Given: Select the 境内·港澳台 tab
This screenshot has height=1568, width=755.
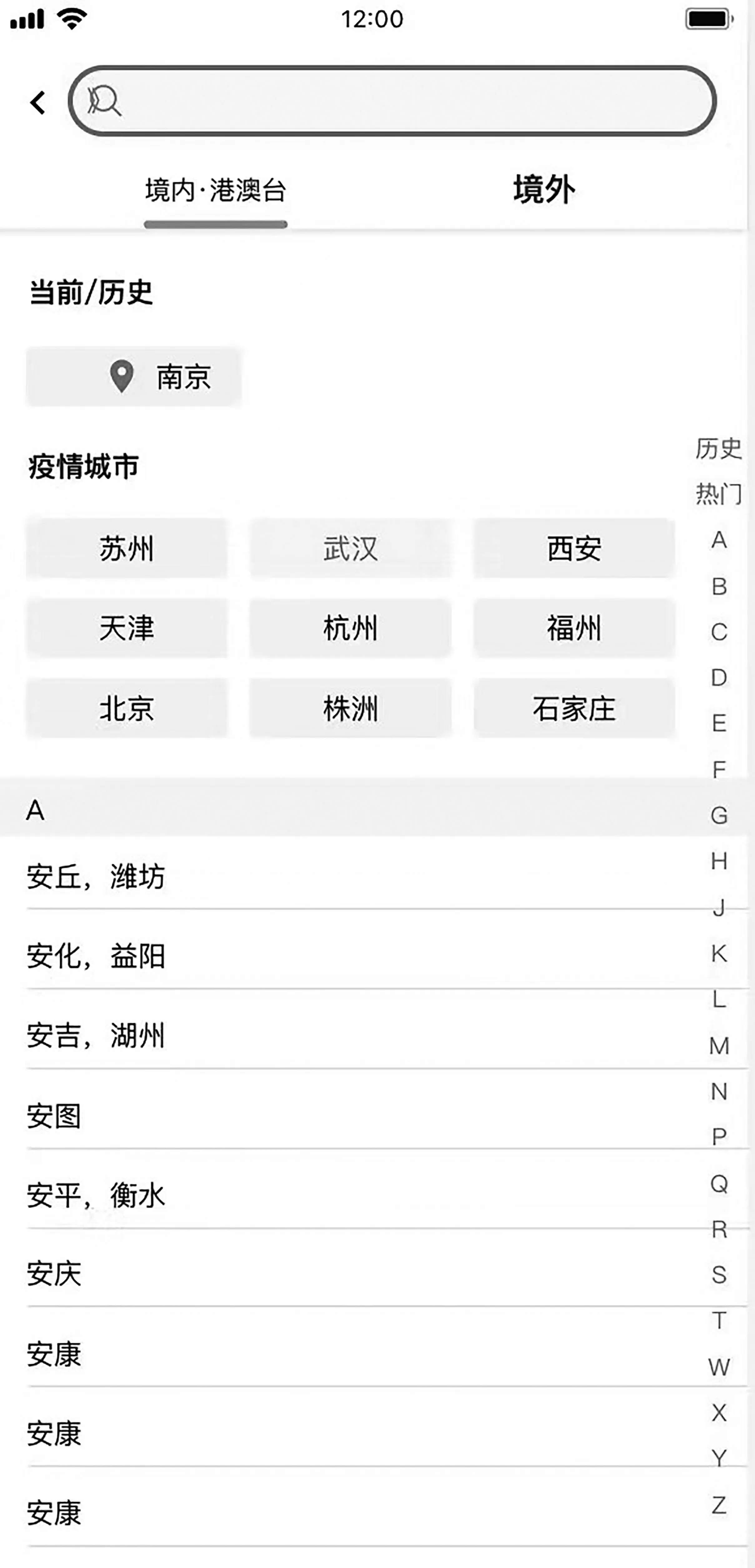Looking at the screenshot, I should [x=216, y=191].
